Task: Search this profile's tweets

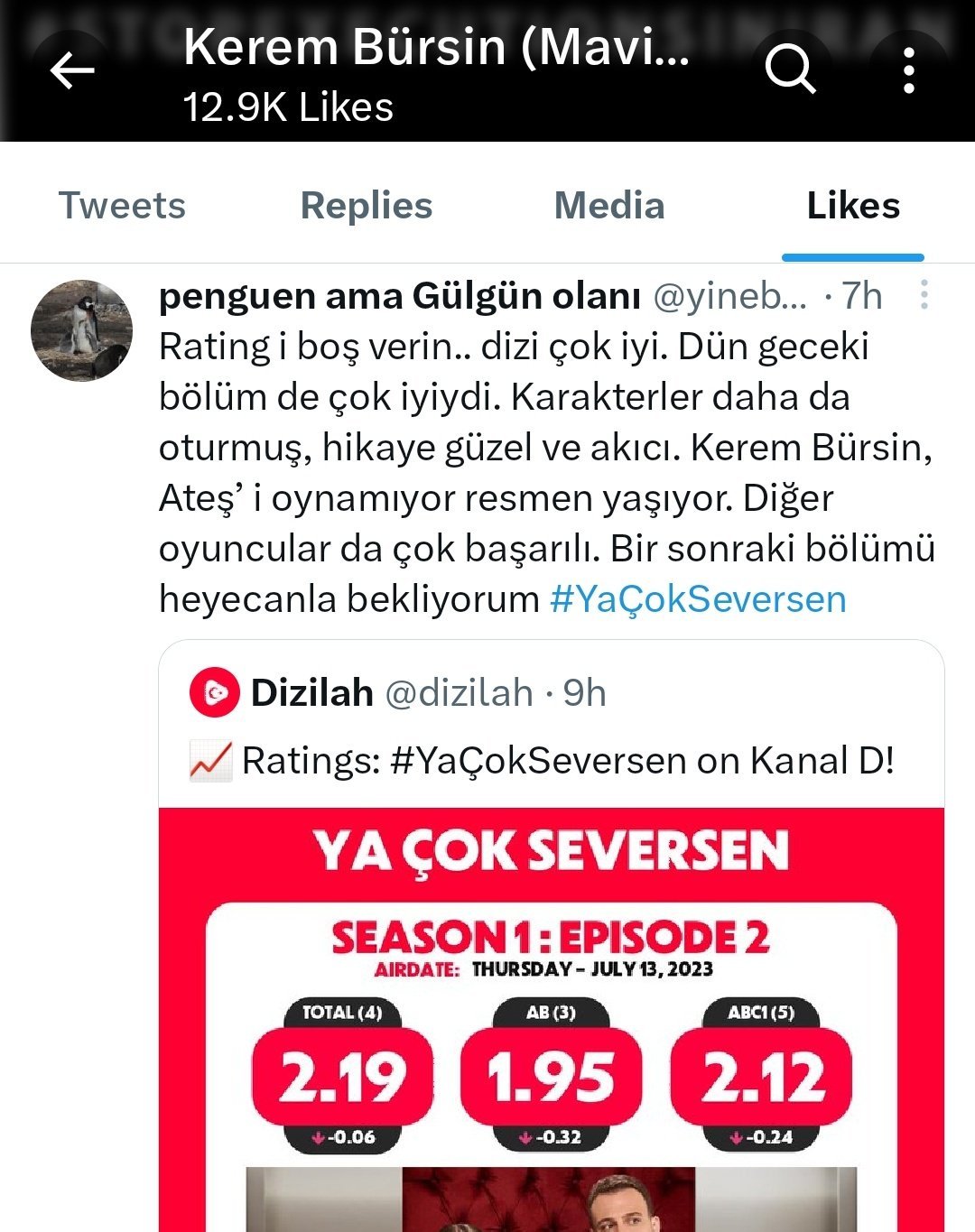Action: coord(791,69)
